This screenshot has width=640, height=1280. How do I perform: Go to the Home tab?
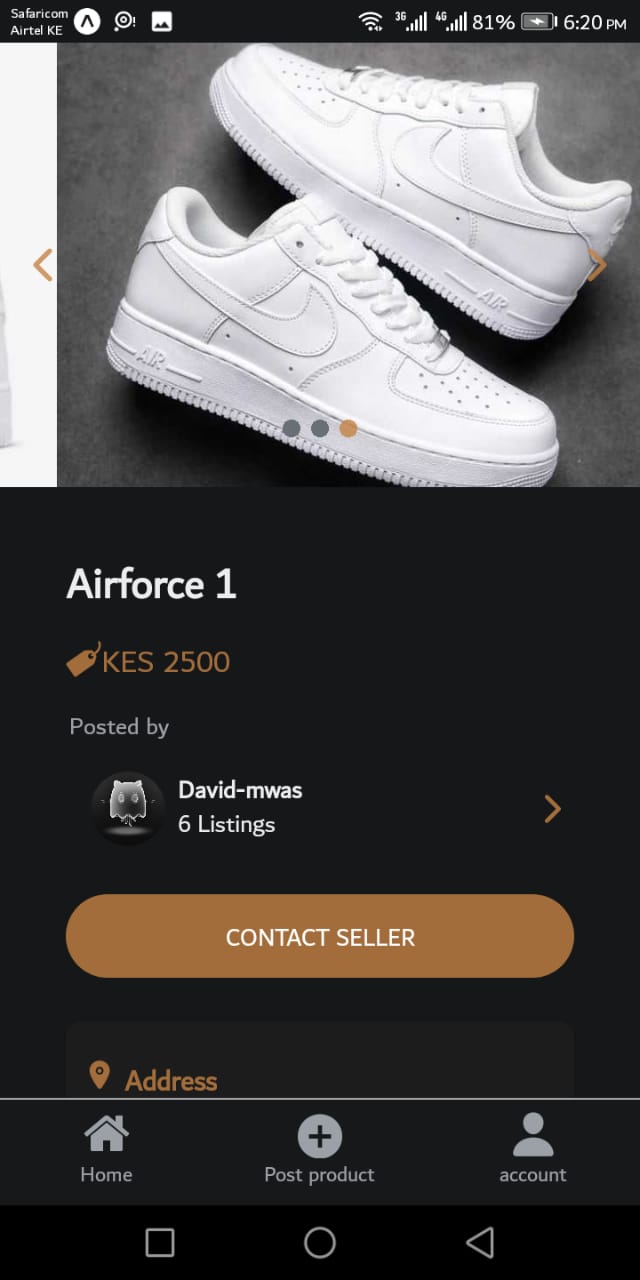tap(106, 1150)
